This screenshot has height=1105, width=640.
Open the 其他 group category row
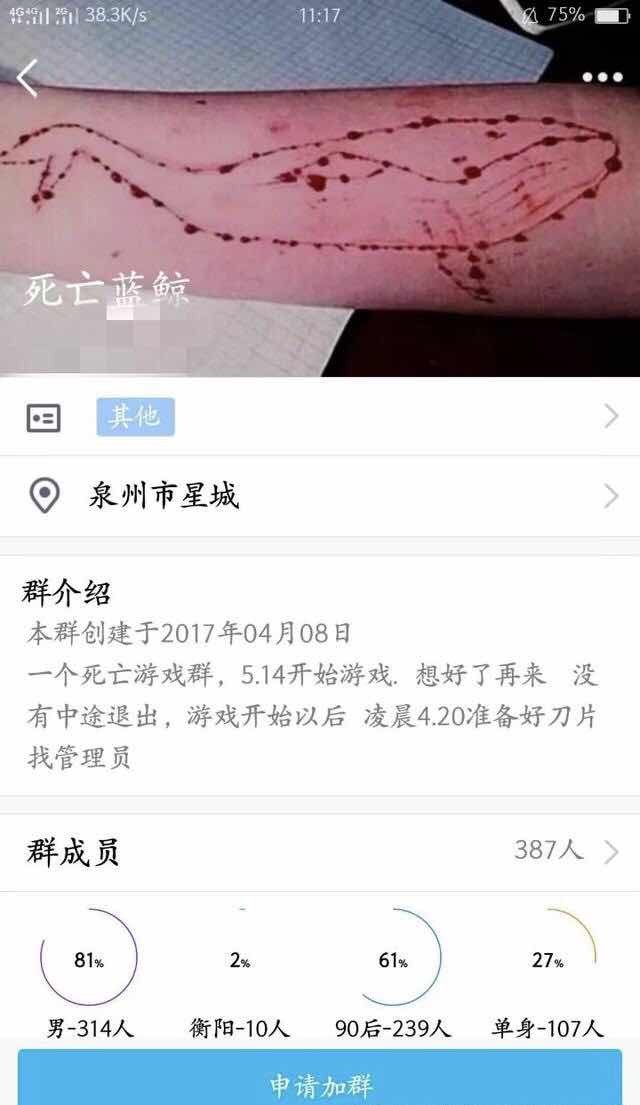pos(320,417)
